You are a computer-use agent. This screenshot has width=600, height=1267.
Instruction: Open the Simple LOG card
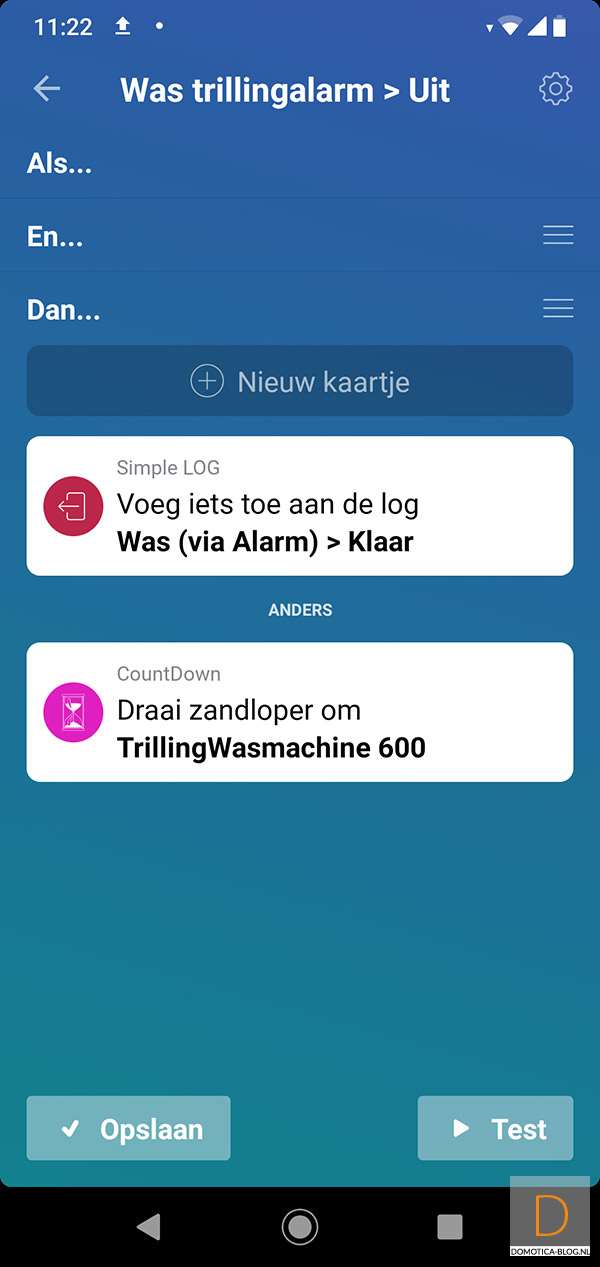tap(300, 506)
